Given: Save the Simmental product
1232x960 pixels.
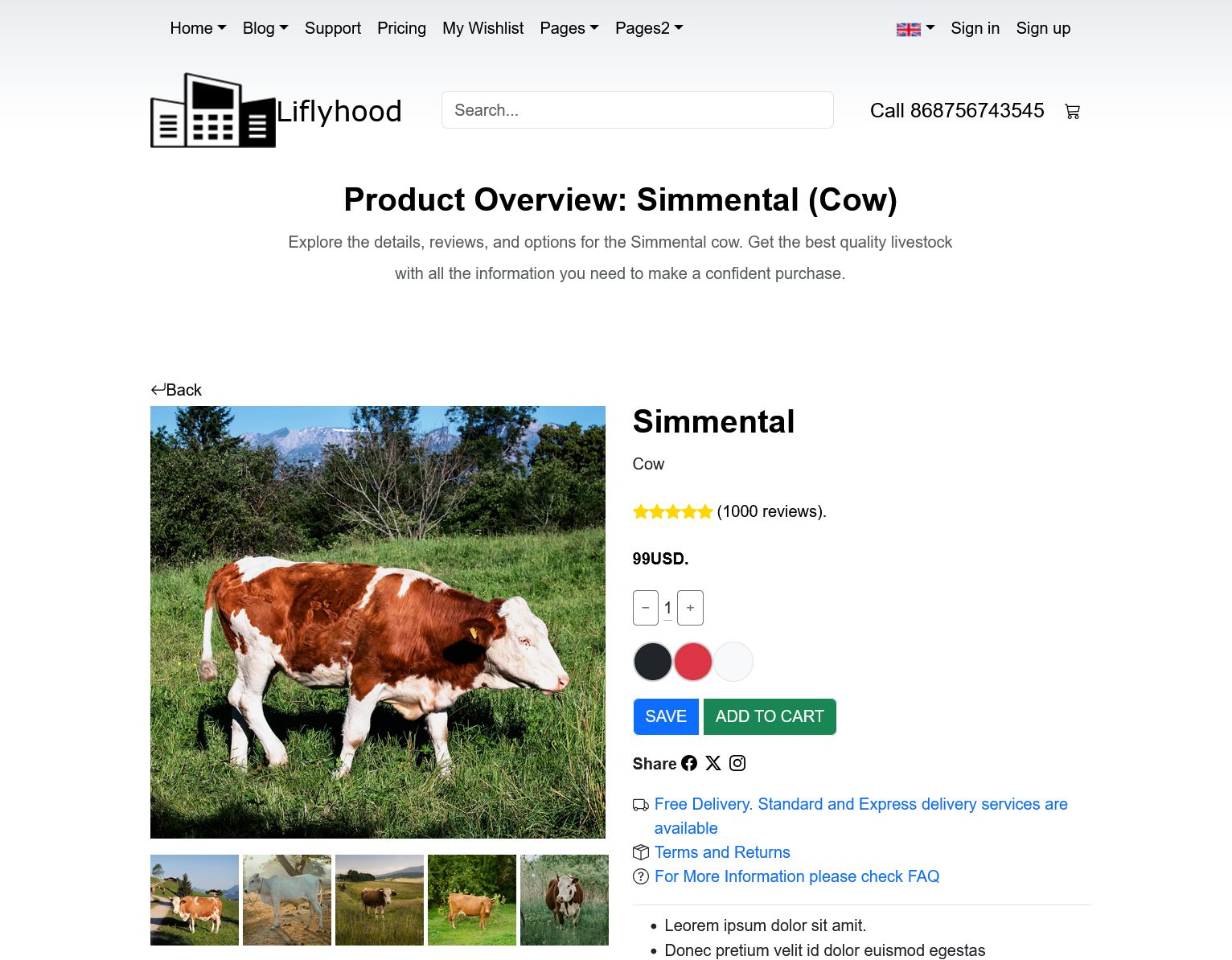Looking at the screenshot, I should point(665,716).
